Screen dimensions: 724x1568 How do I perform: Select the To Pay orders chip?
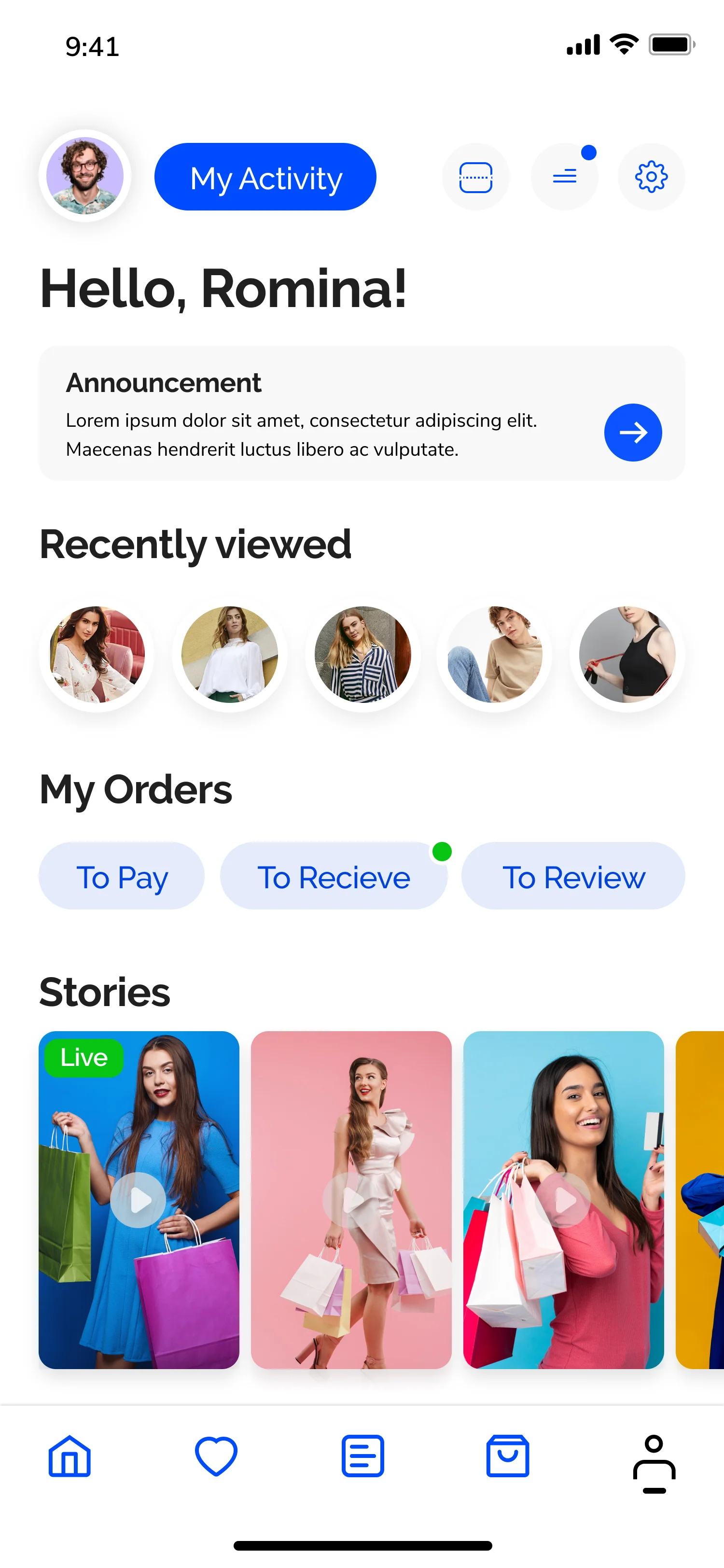[122, 877]
